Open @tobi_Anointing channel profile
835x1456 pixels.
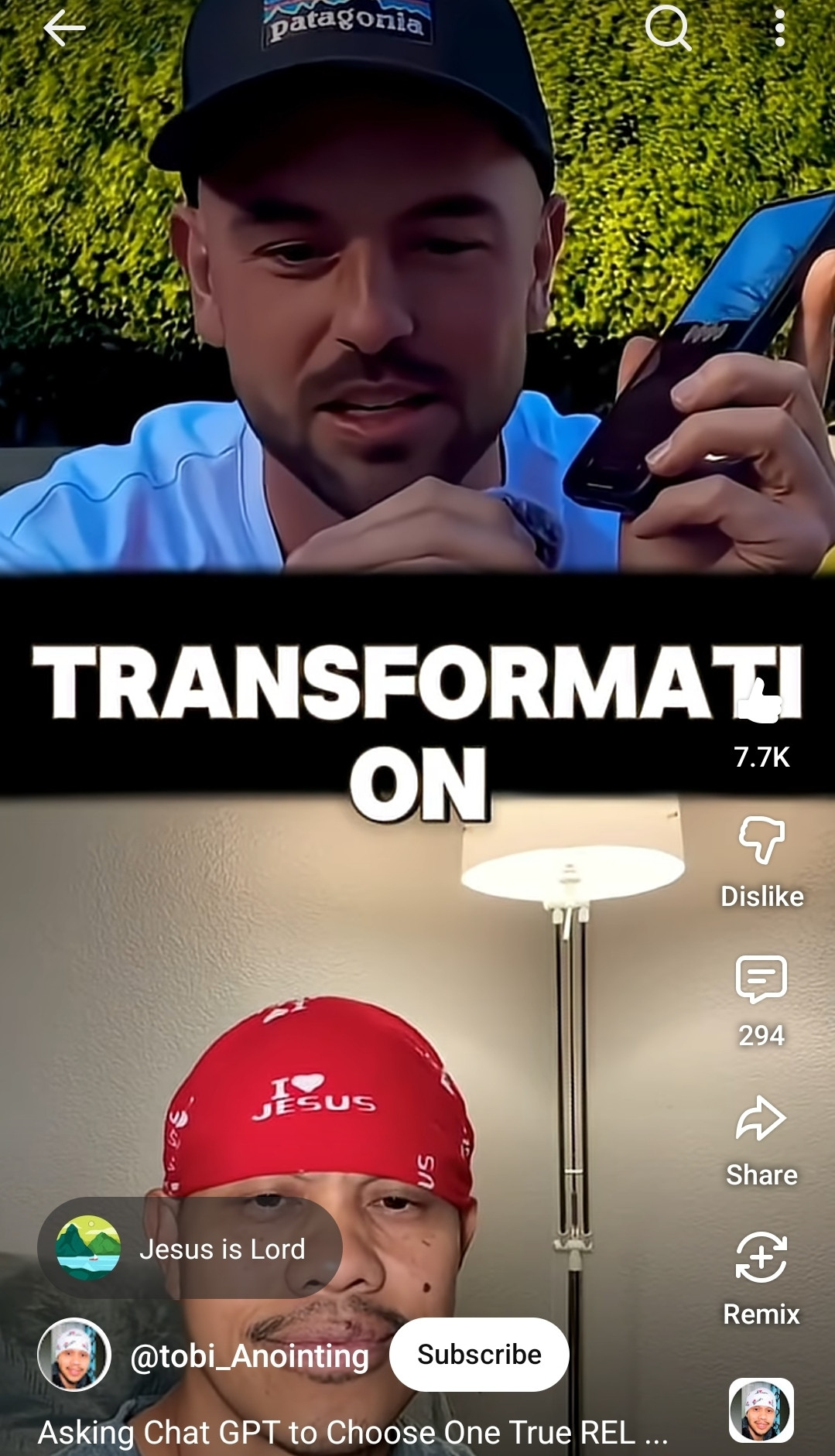coord(249,1356)
